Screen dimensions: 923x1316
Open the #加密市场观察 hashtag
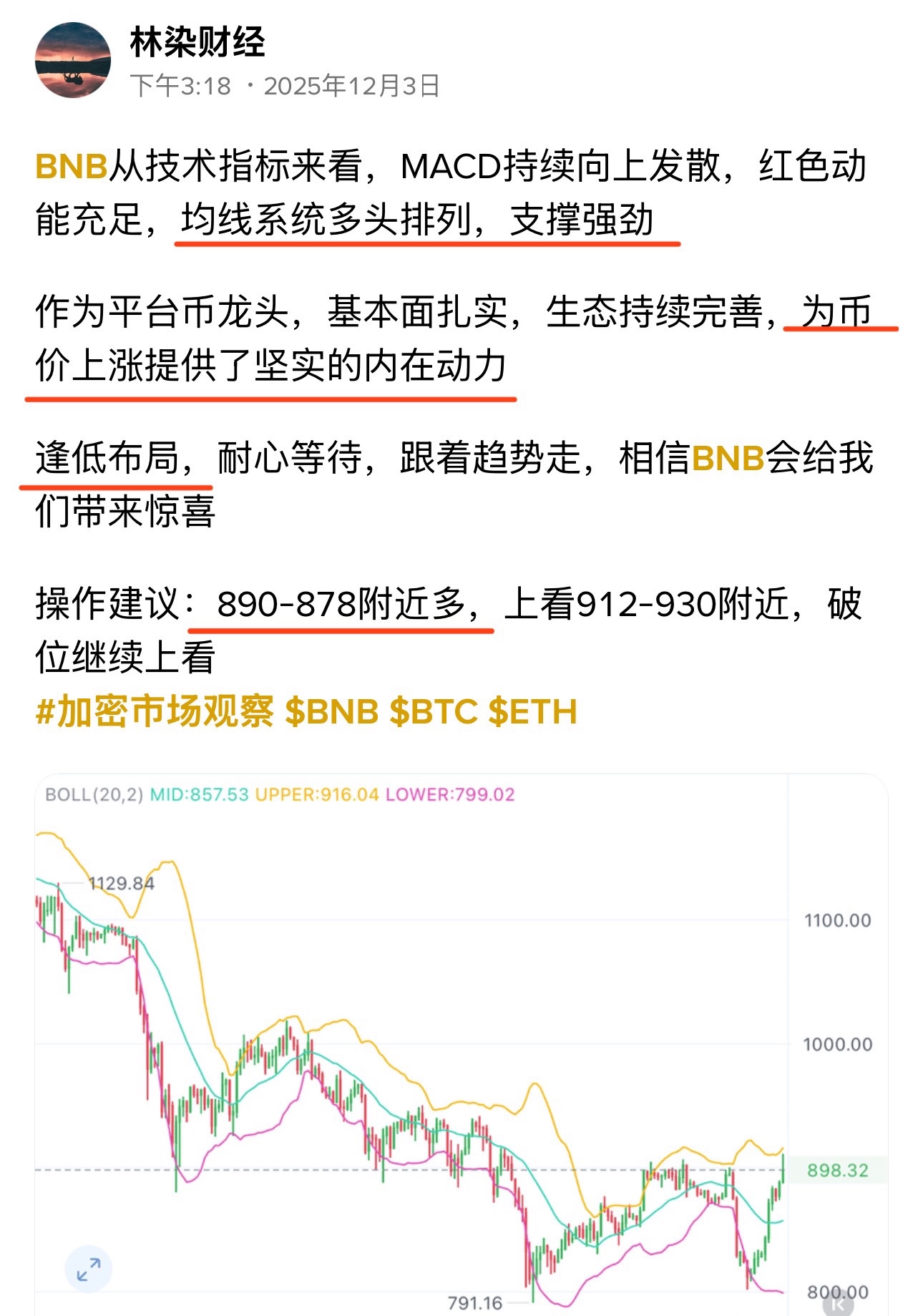pos(155,712)
